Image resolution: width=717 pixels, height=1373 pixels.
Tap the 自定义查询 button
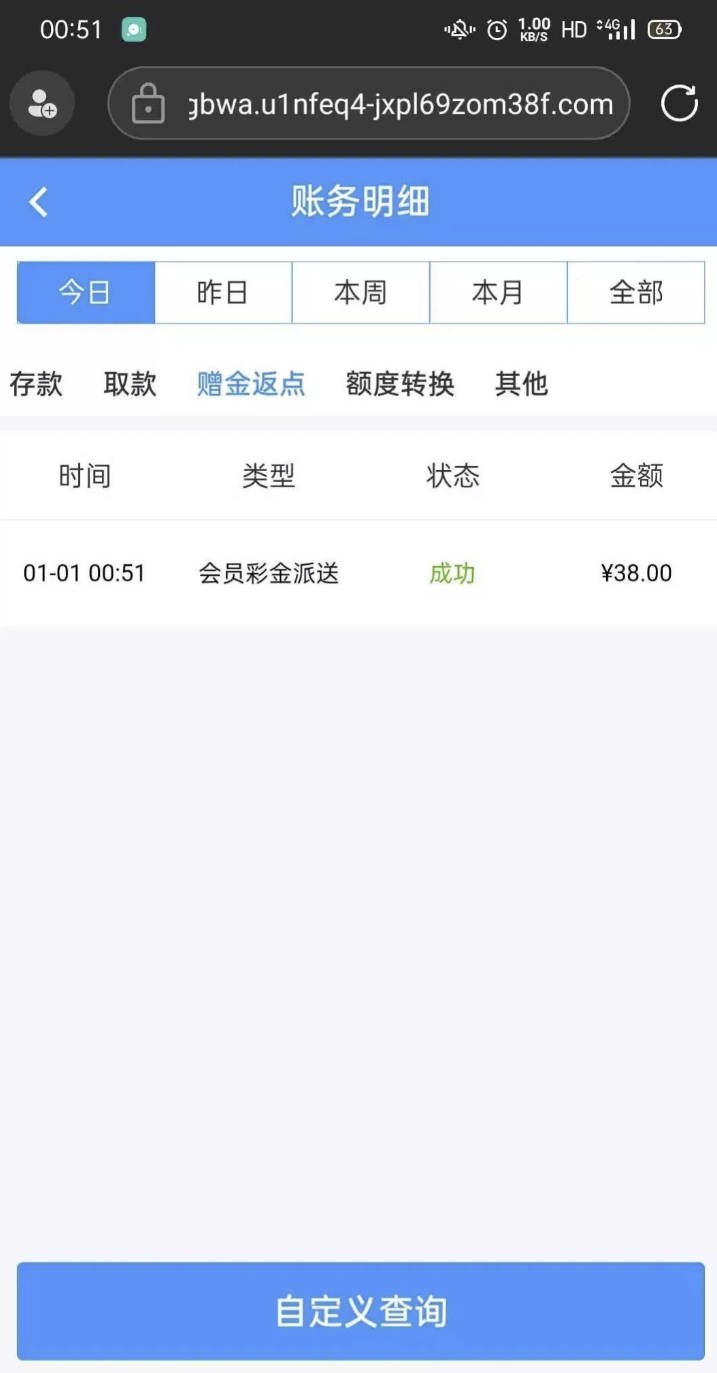click(x=360, y=1311)
